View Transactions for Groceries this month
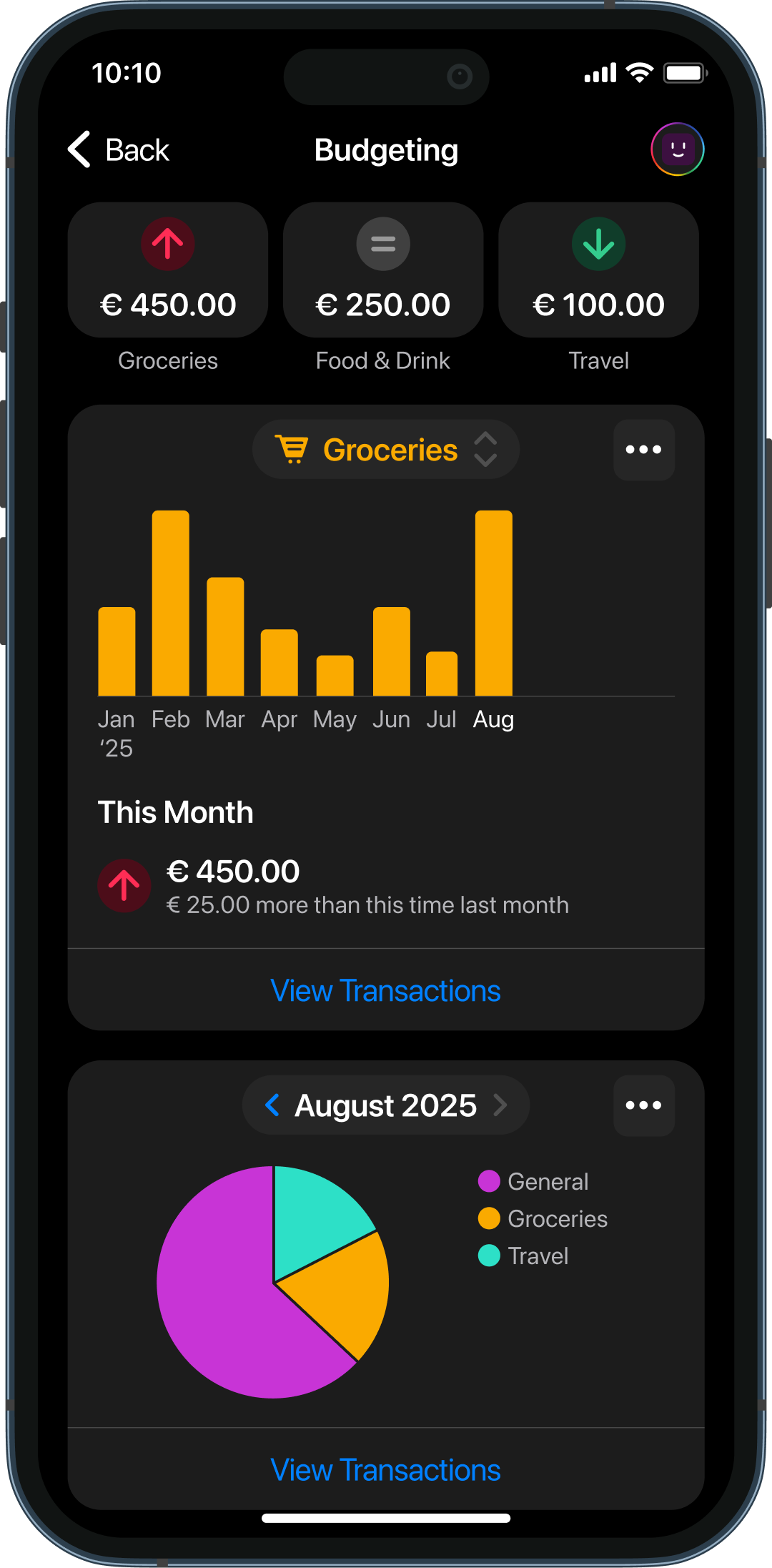772x1568 pixels. click(x=386, y=990)
